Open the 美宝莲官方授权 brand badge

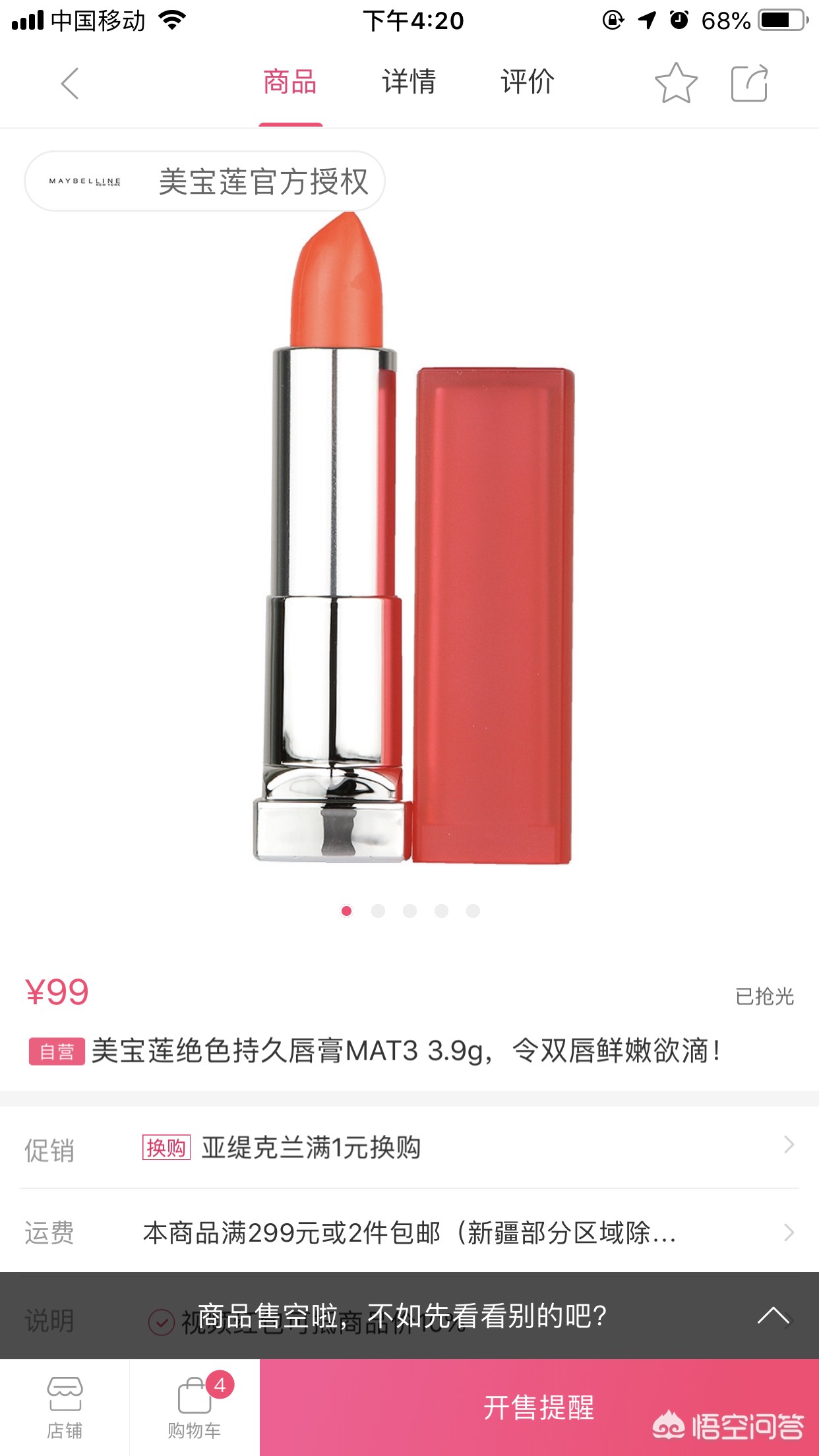(205, 181)
